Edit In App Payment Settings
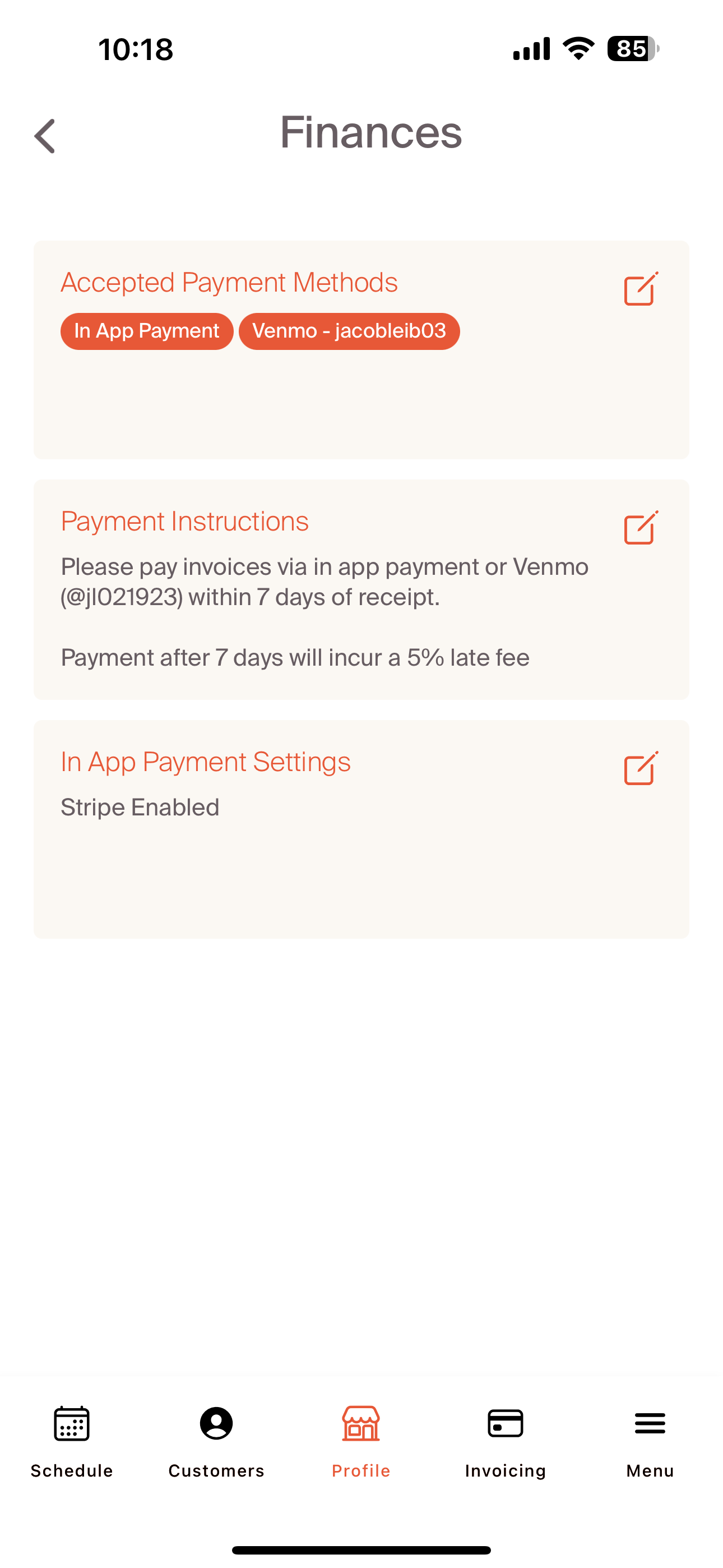The height and width of the screenshot is (1568, 723). coord(640,768)
